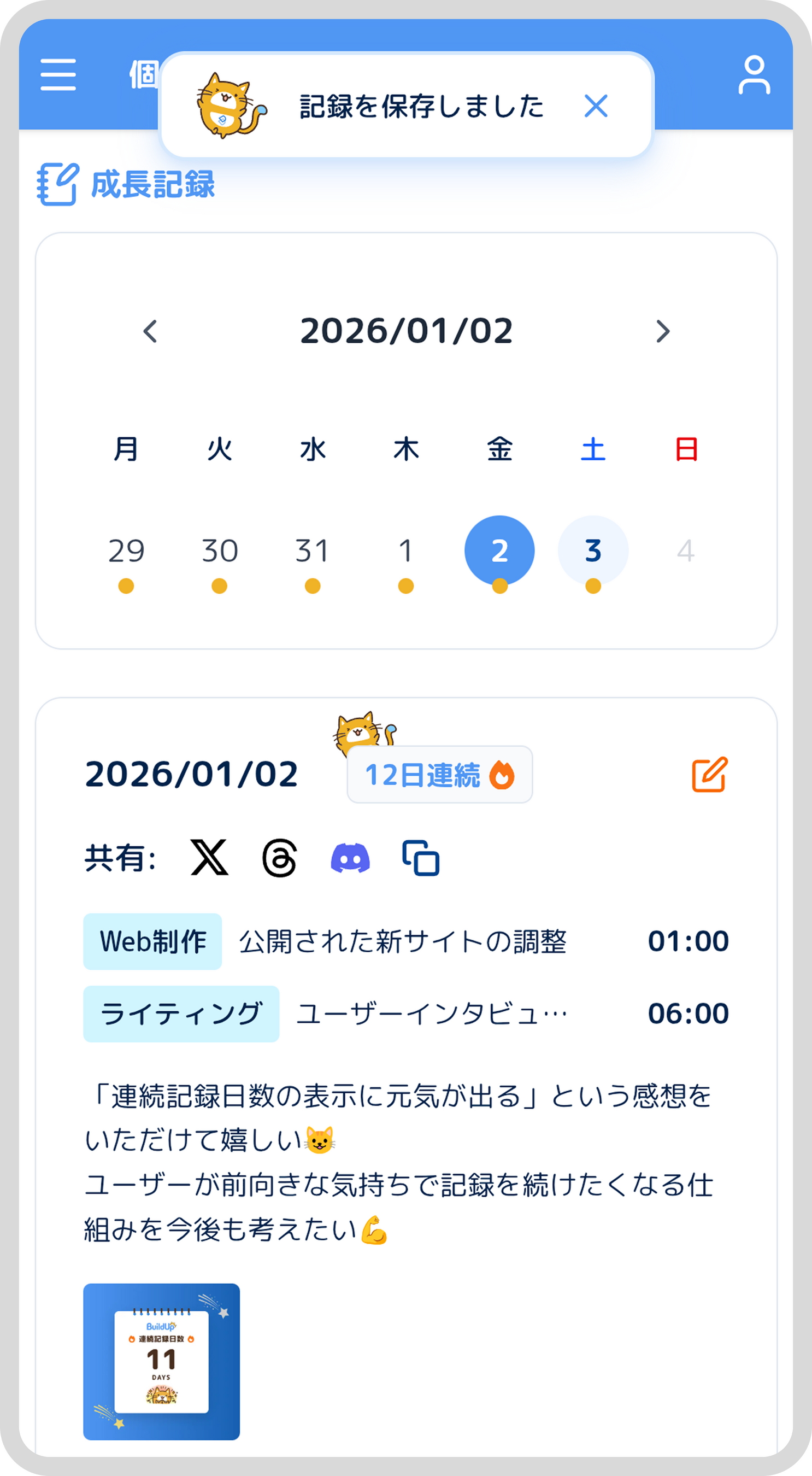The image size is (812, 1476).
Task: Share the record on X
Action: [x=209, y=858]
